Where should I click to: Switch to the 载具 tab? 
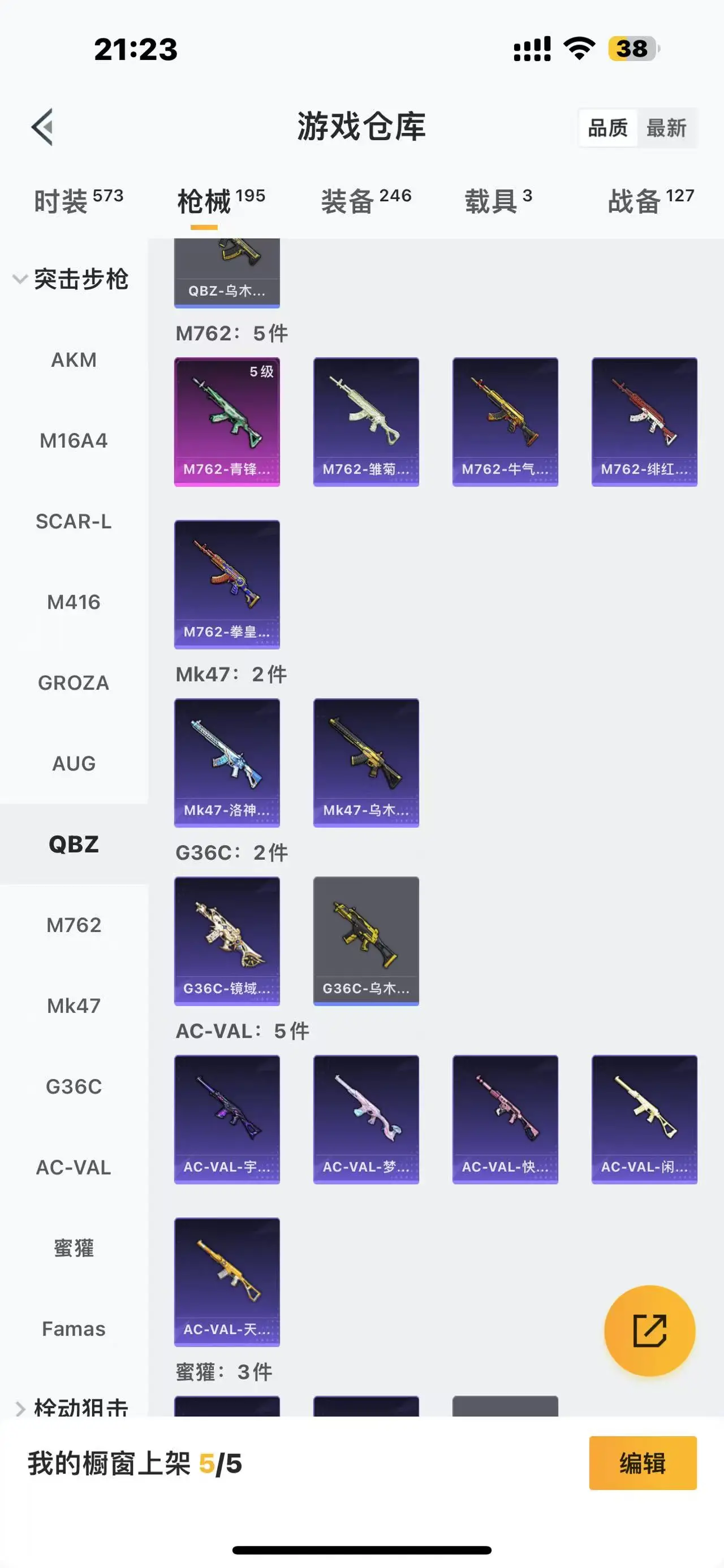tap(498, 201)
